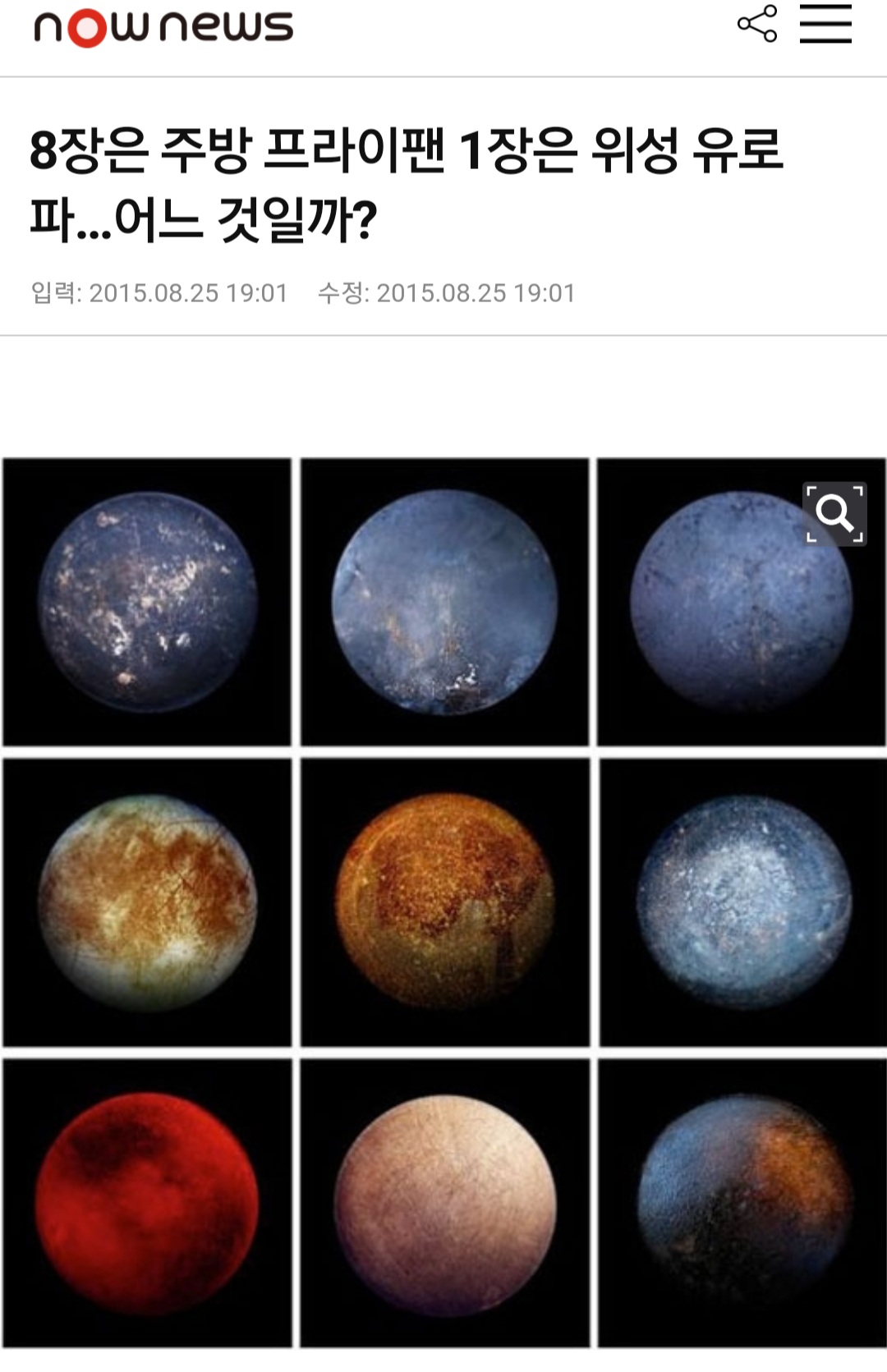The width and height of the screenshot is (887, 1372).
Task: Share this article
Action: click(756, 24)
